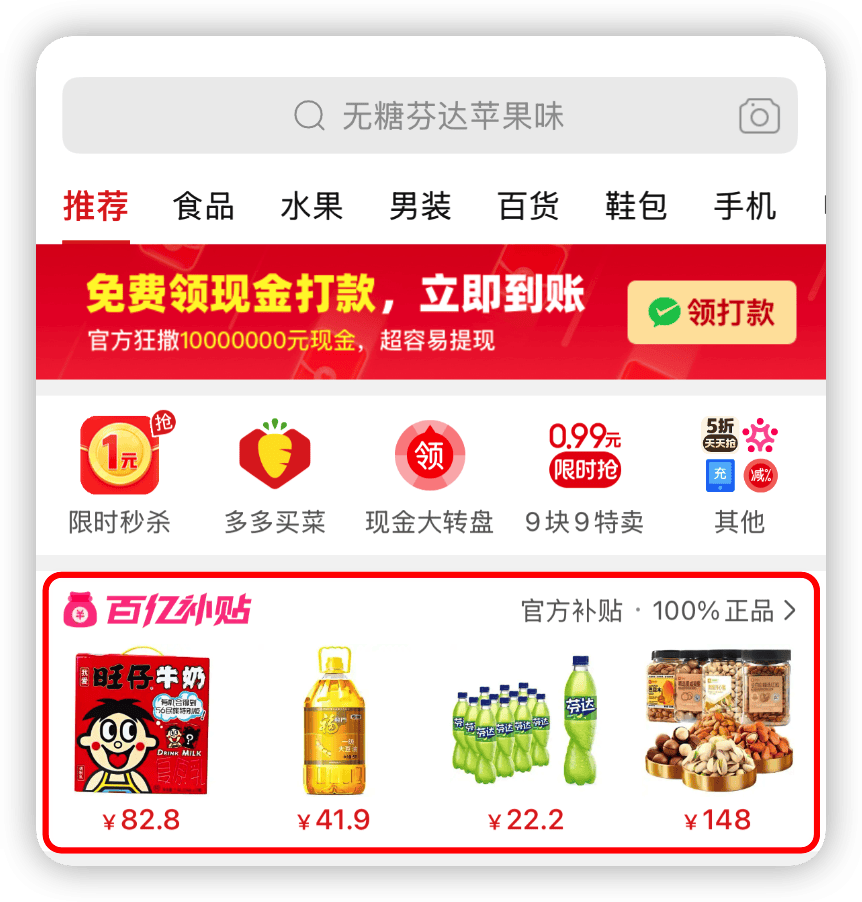Tap the 领打款 button

coord(711,312)
